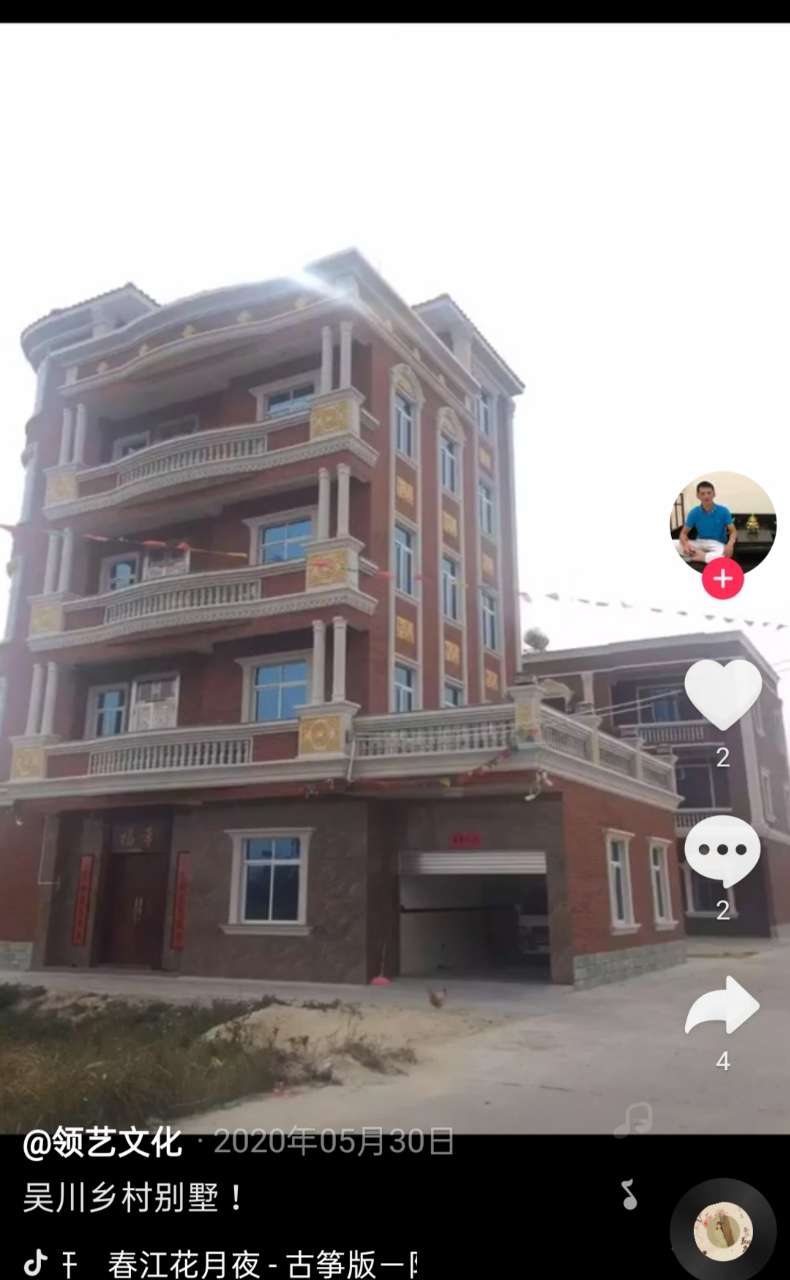
Task: Share this video via the arrow
Action: [722, 1006]
